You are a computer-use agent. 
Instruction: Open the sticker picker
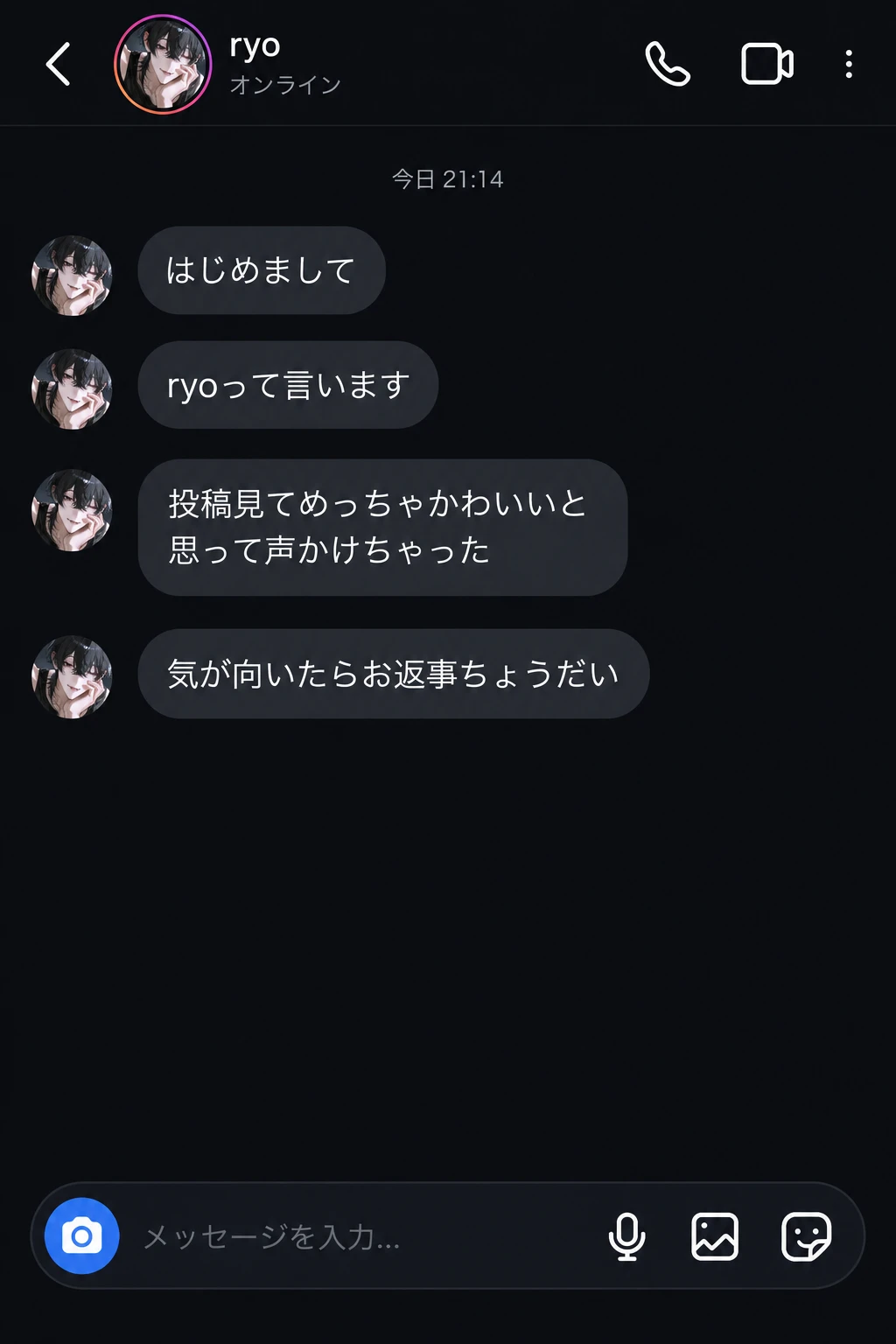click(806, 1236)
